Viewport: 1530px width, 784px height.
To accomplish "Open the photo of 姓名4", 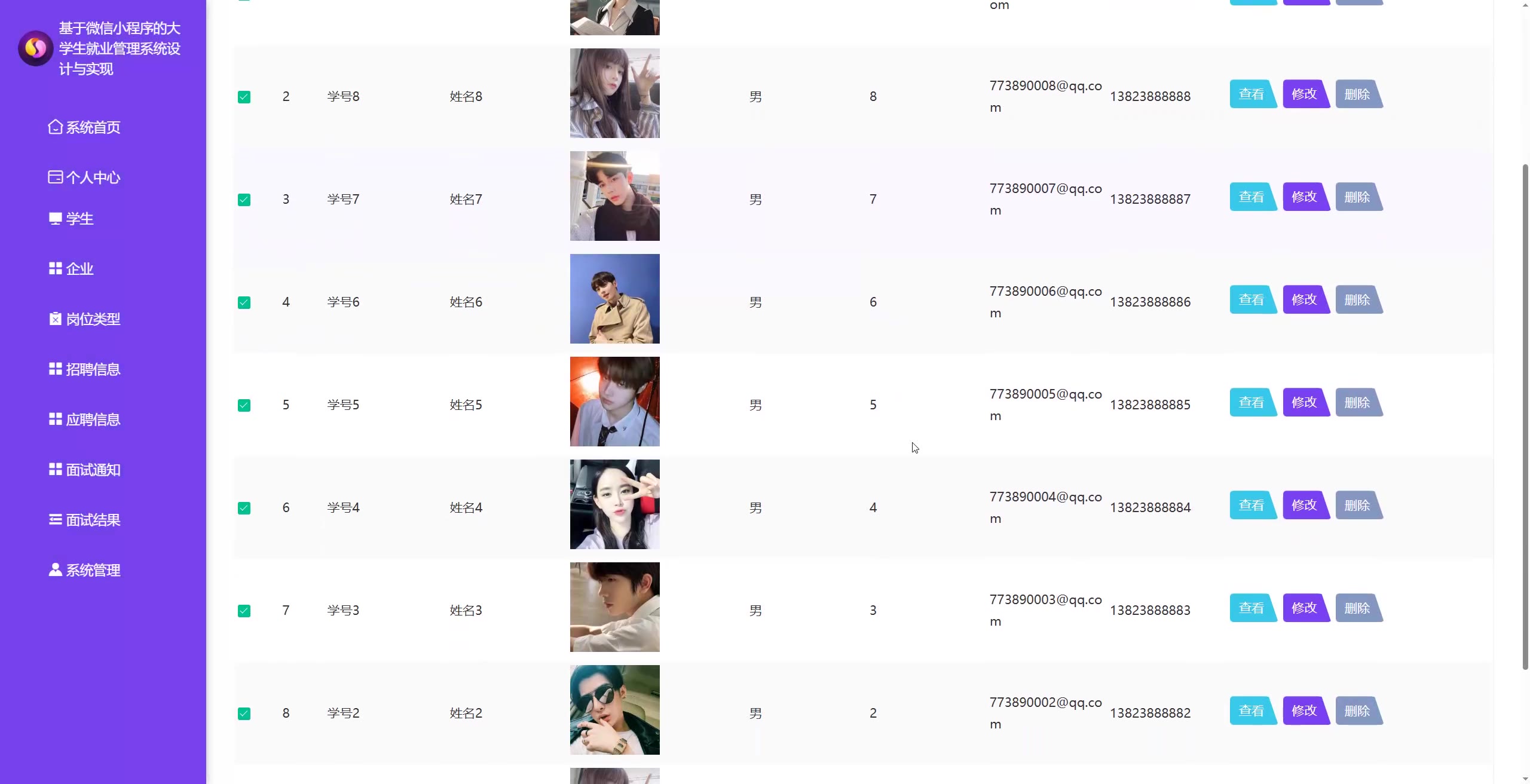I will coord(614,504).
